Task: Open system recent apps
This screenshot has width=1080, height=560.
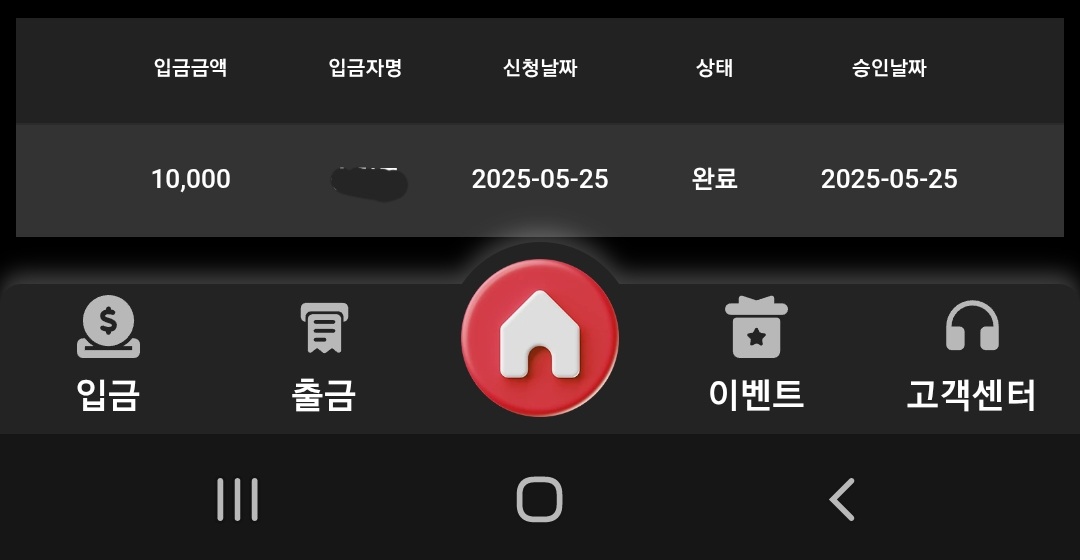Action: pyautogui.click(x=238, y=499)
